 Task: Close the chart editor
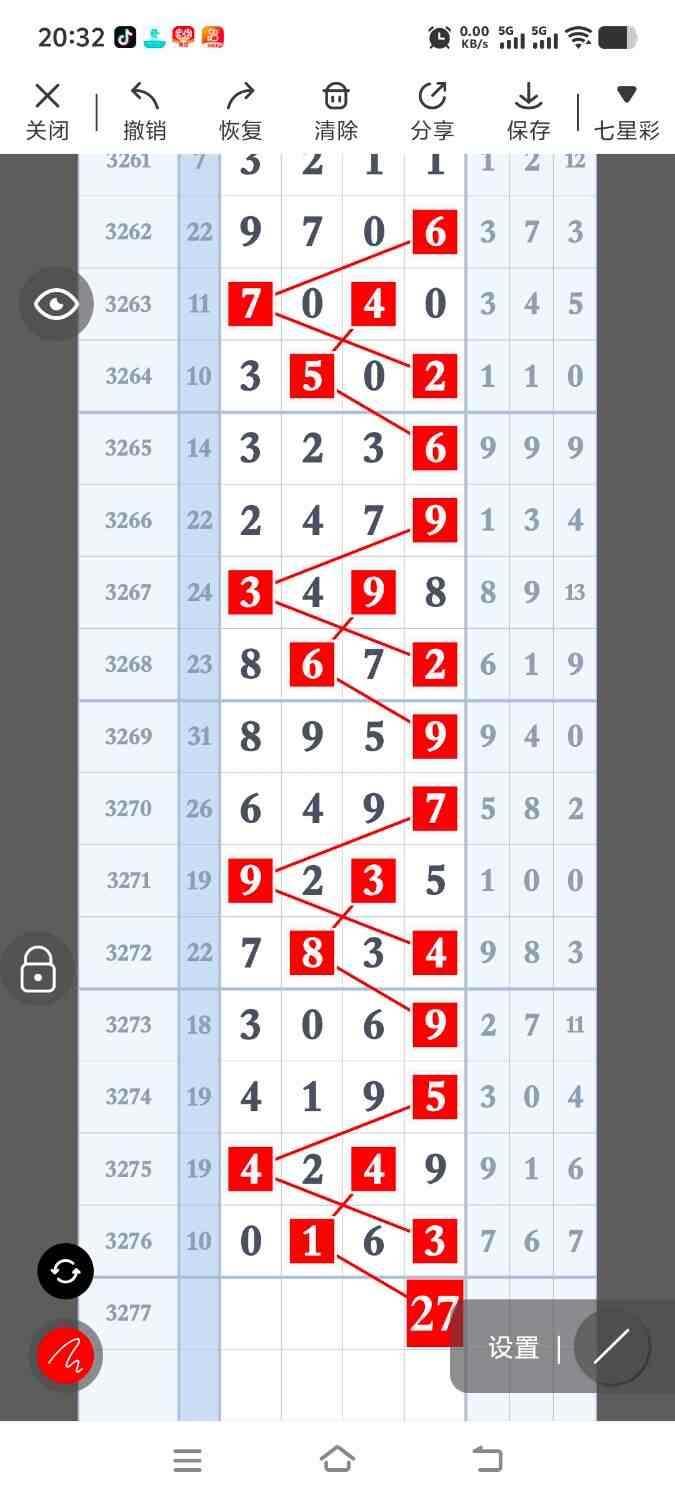coord(47,111)
